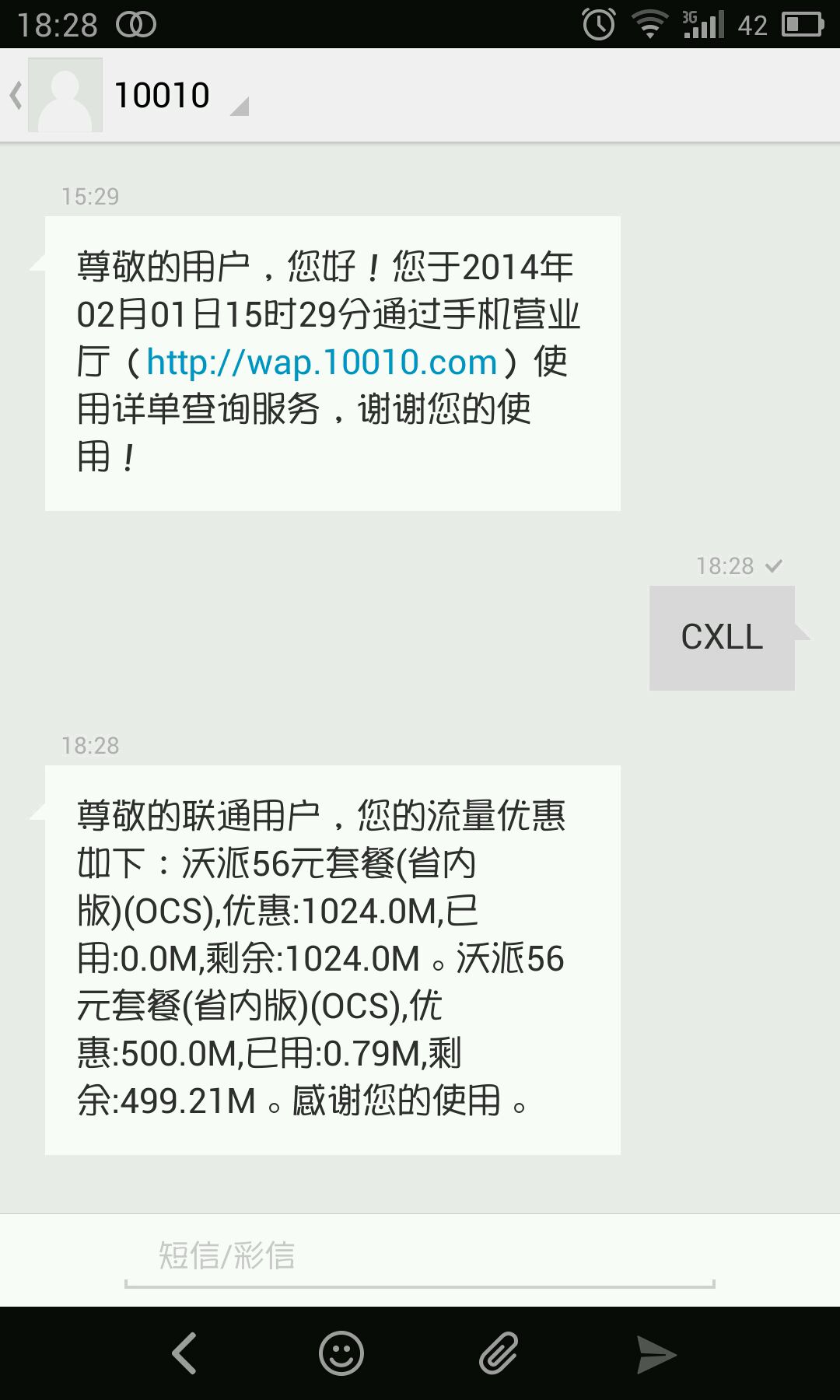Image resolution: width=840 pixels, height=1400 pixels.
Task: Open the wap.10010.com link
Action: [322, 362]
